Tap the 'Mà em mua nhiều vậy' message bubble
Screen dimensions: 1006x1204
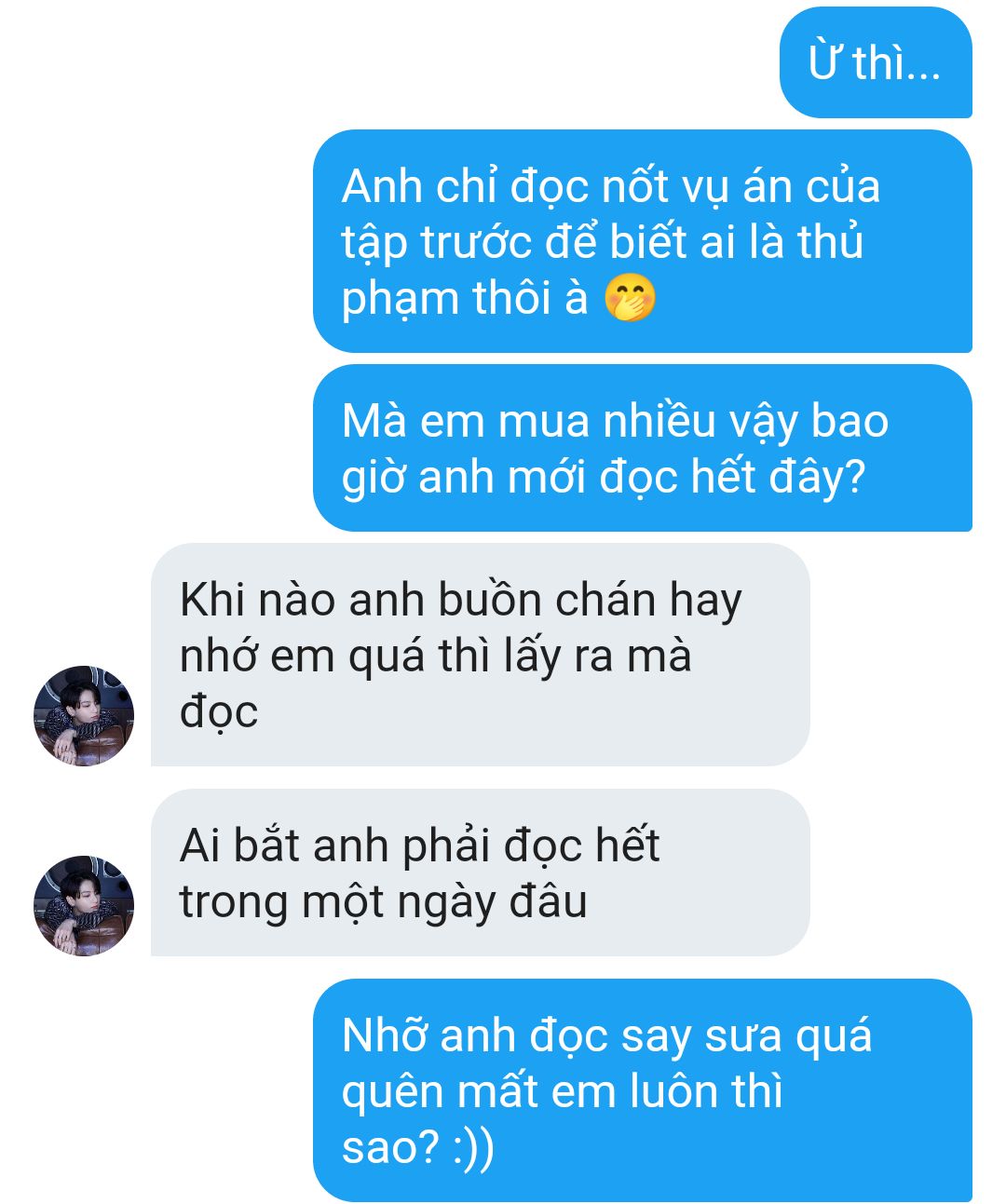(642, 448)
